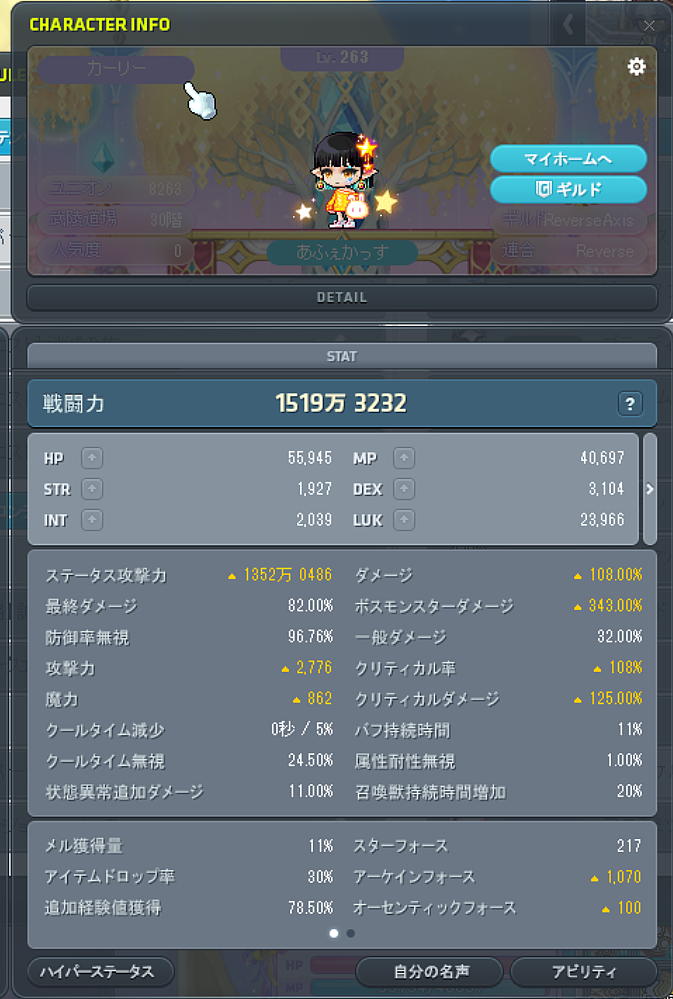Viewport: 673px width, 999px height.
Task: Open the アビリティ button
Action: [583, 971]
